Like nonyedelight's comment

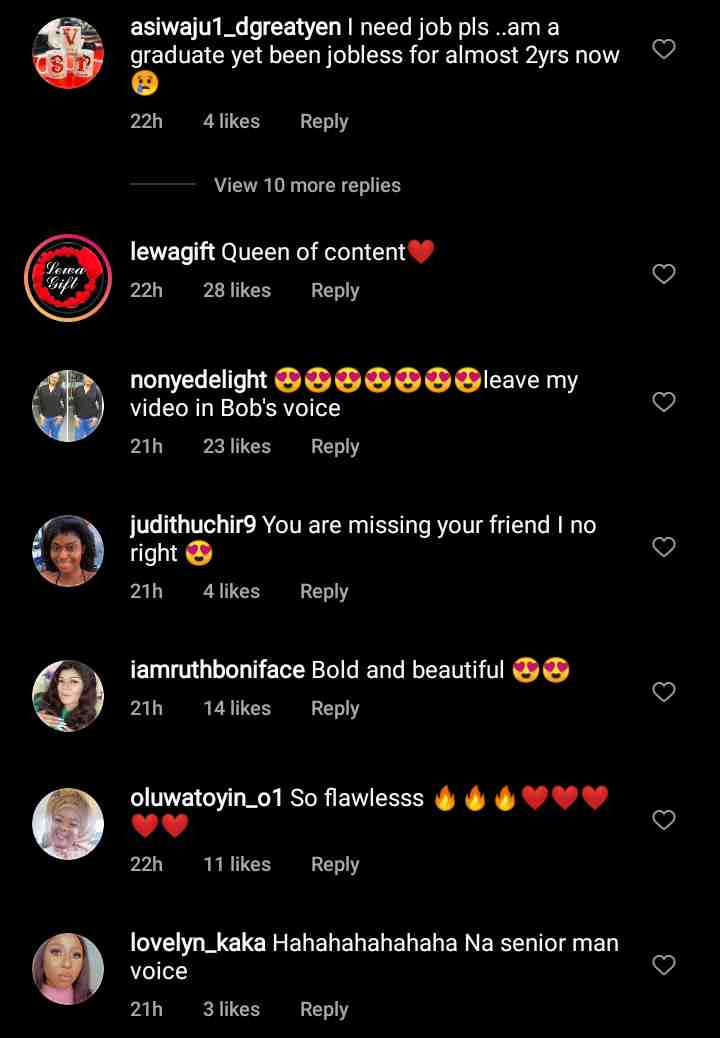663,402
